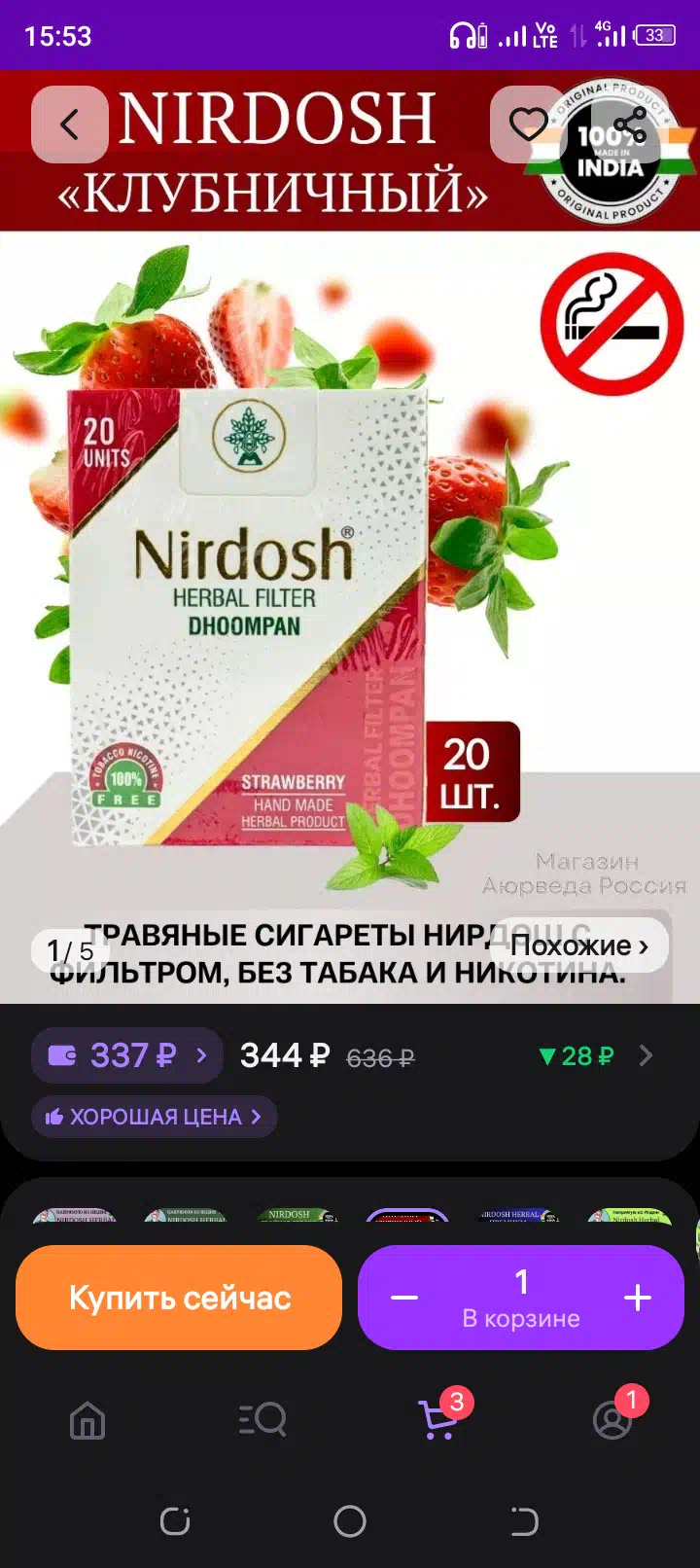
Task: Open catalog search tab
Action: (262, 1420)
